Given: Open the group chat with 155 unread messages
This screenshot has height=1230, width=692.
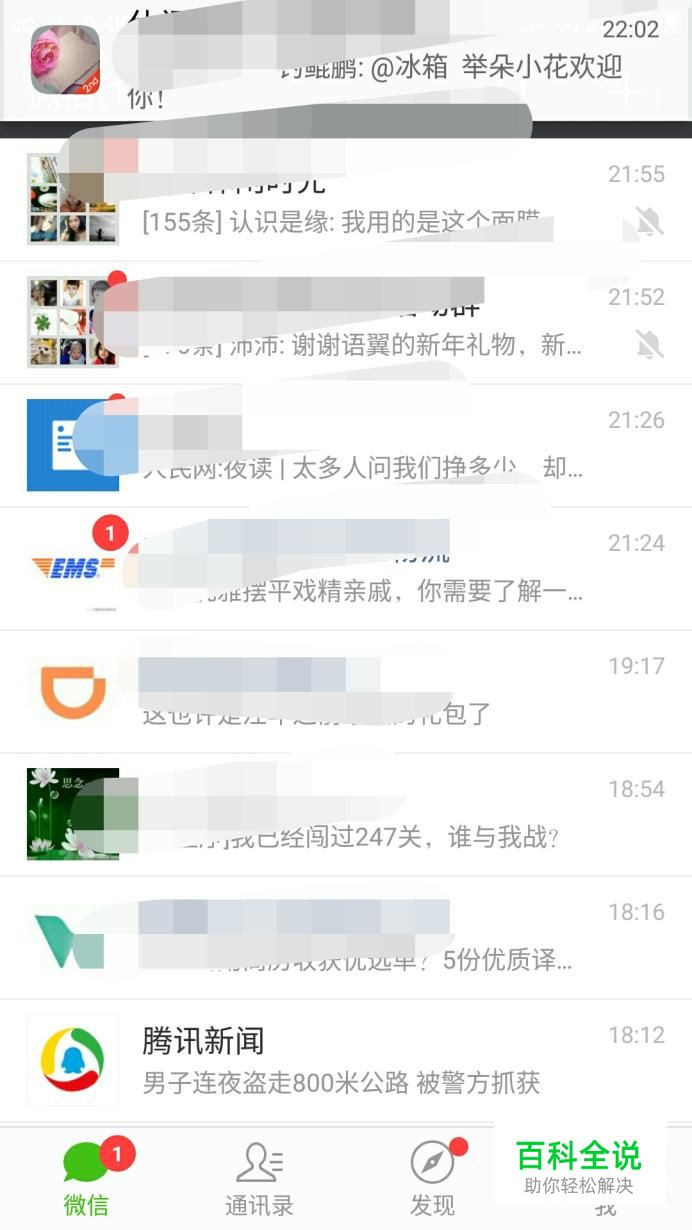Looking at the screenshot, I should [x=346, y=200].
